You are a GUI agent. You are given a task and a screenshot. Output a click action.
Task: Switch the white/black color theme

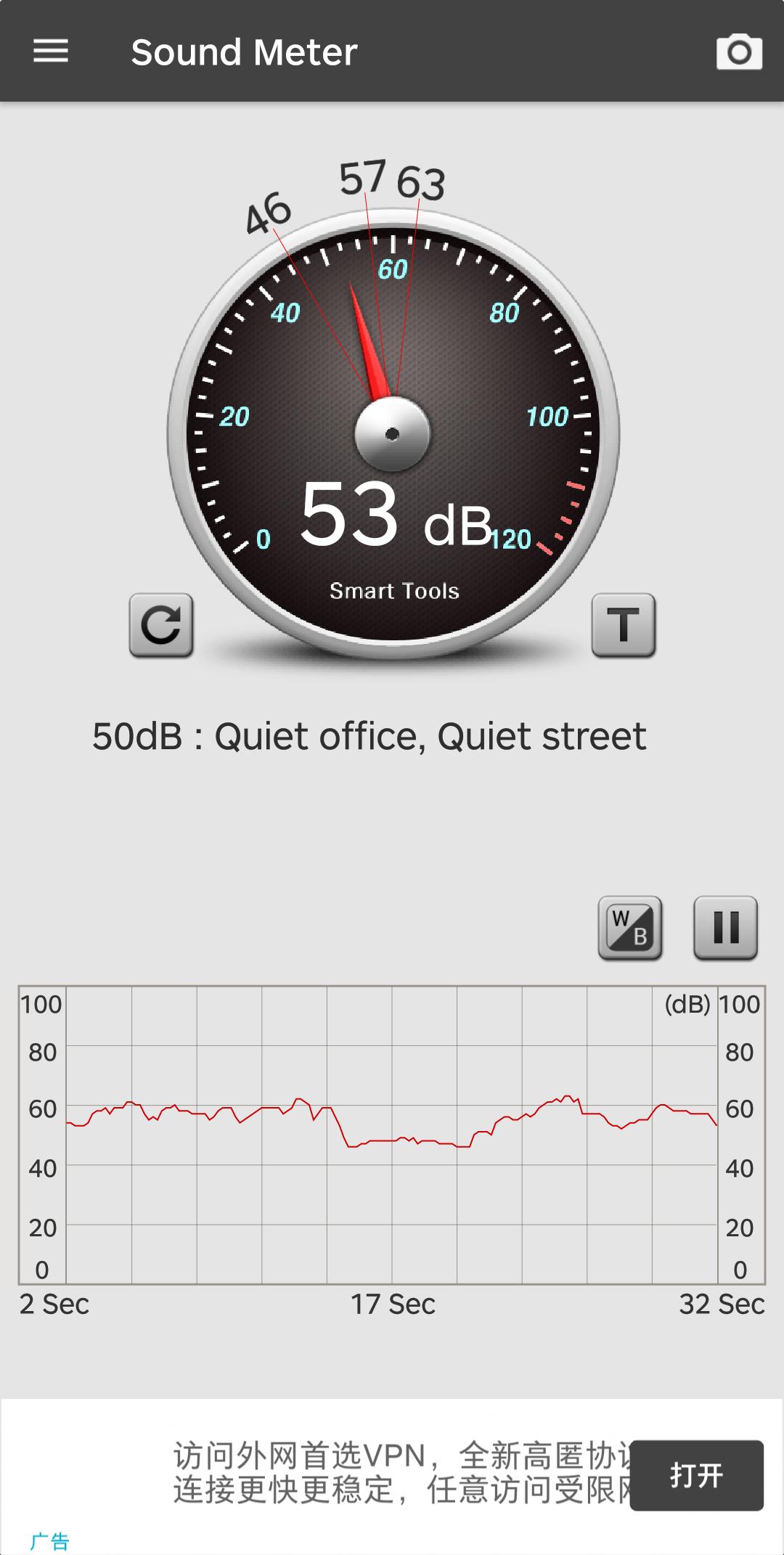pos(630,928)
